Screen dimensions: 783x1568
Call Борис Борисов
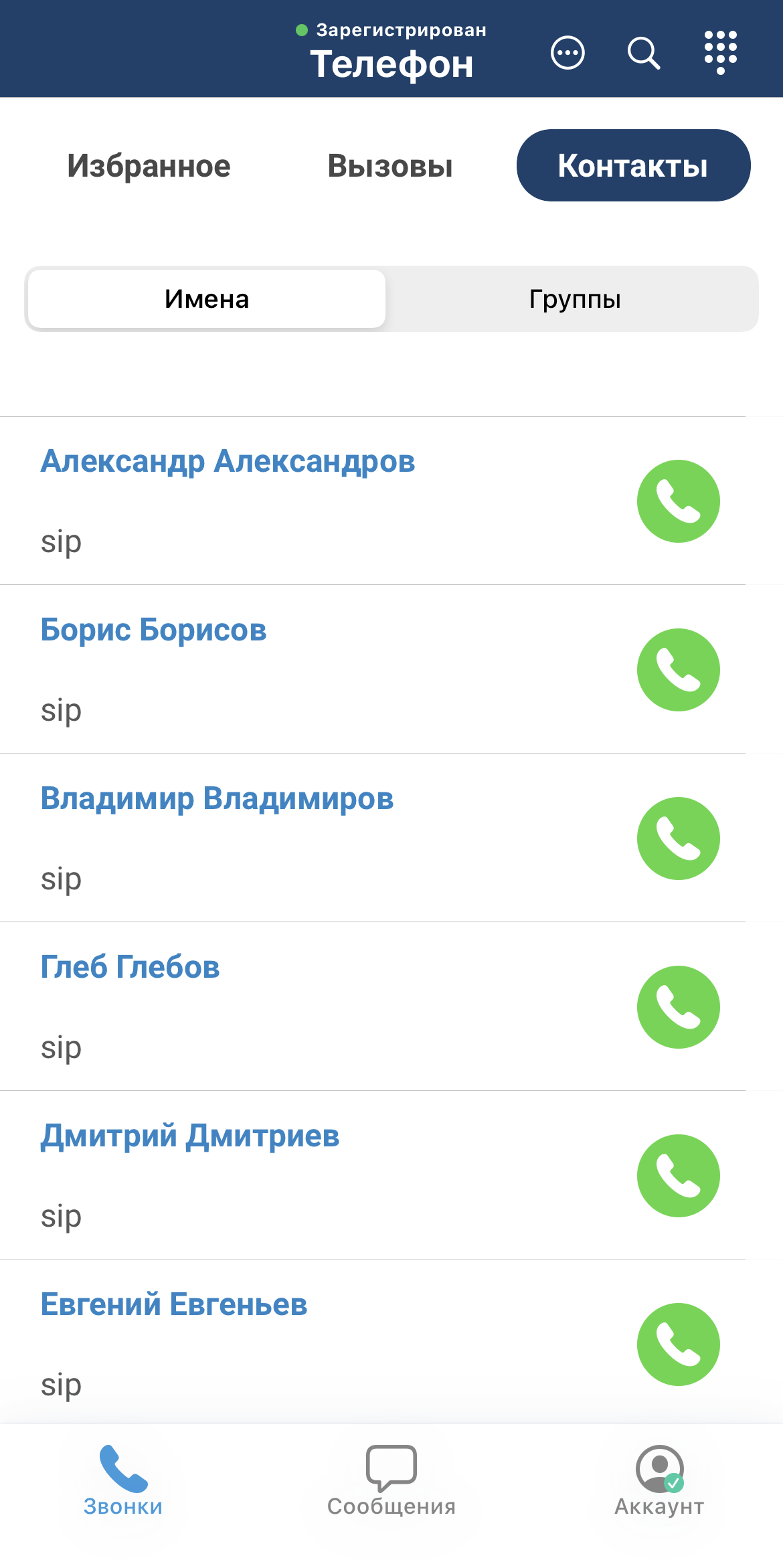coord(678,670)
